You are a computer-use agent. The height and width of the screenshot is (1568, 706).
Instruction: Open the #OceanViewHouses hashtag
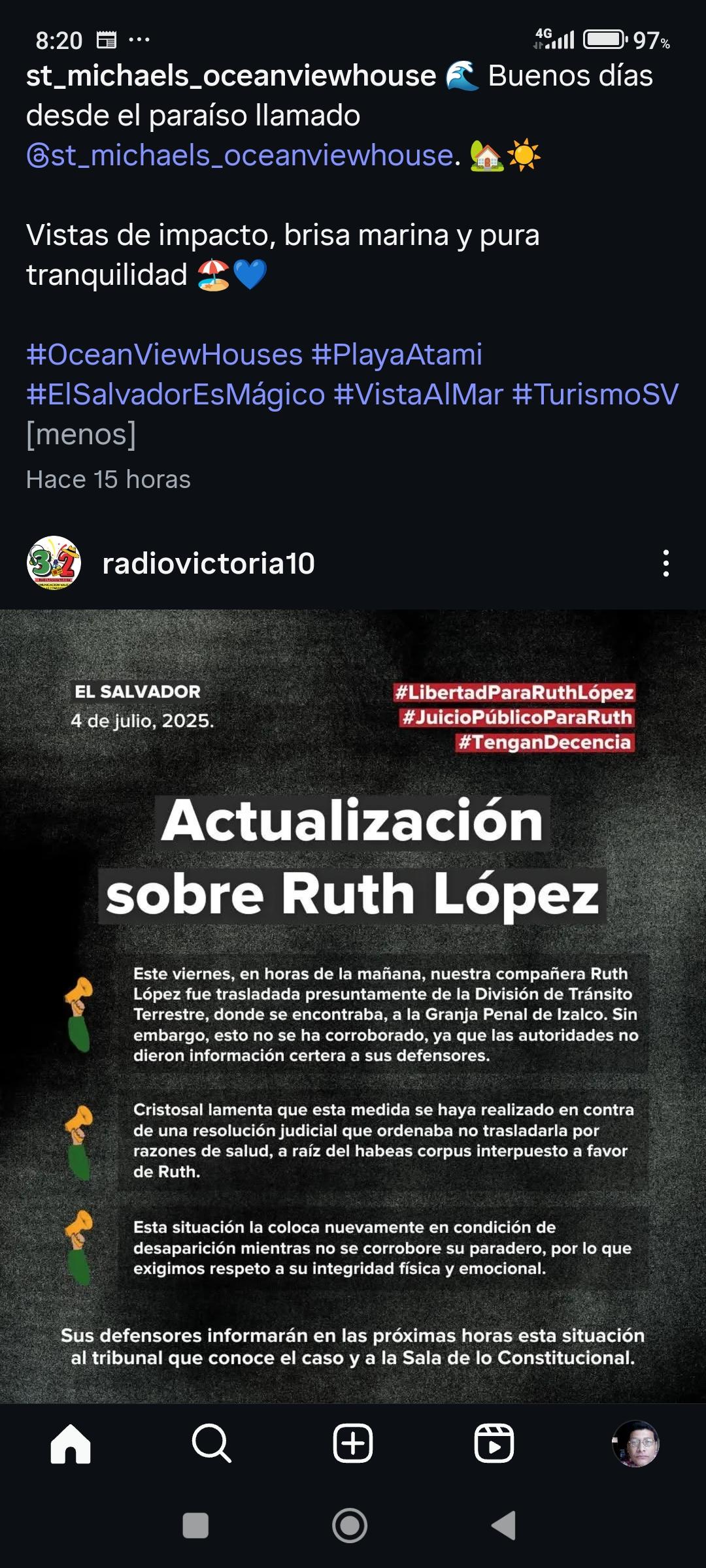point(165,355)
